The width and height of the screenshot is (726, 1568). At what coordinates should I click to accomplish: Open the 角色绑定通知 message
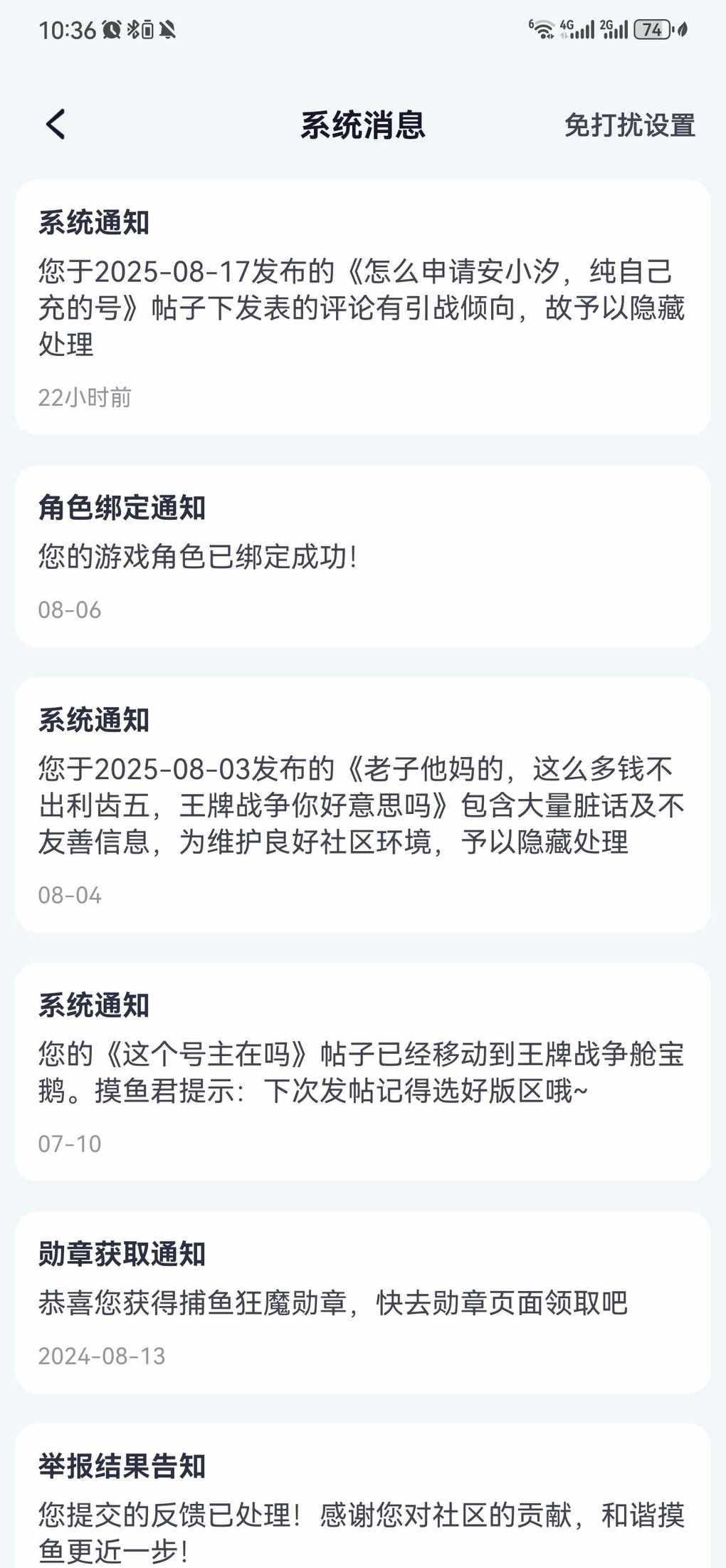(x=363, y=556)
